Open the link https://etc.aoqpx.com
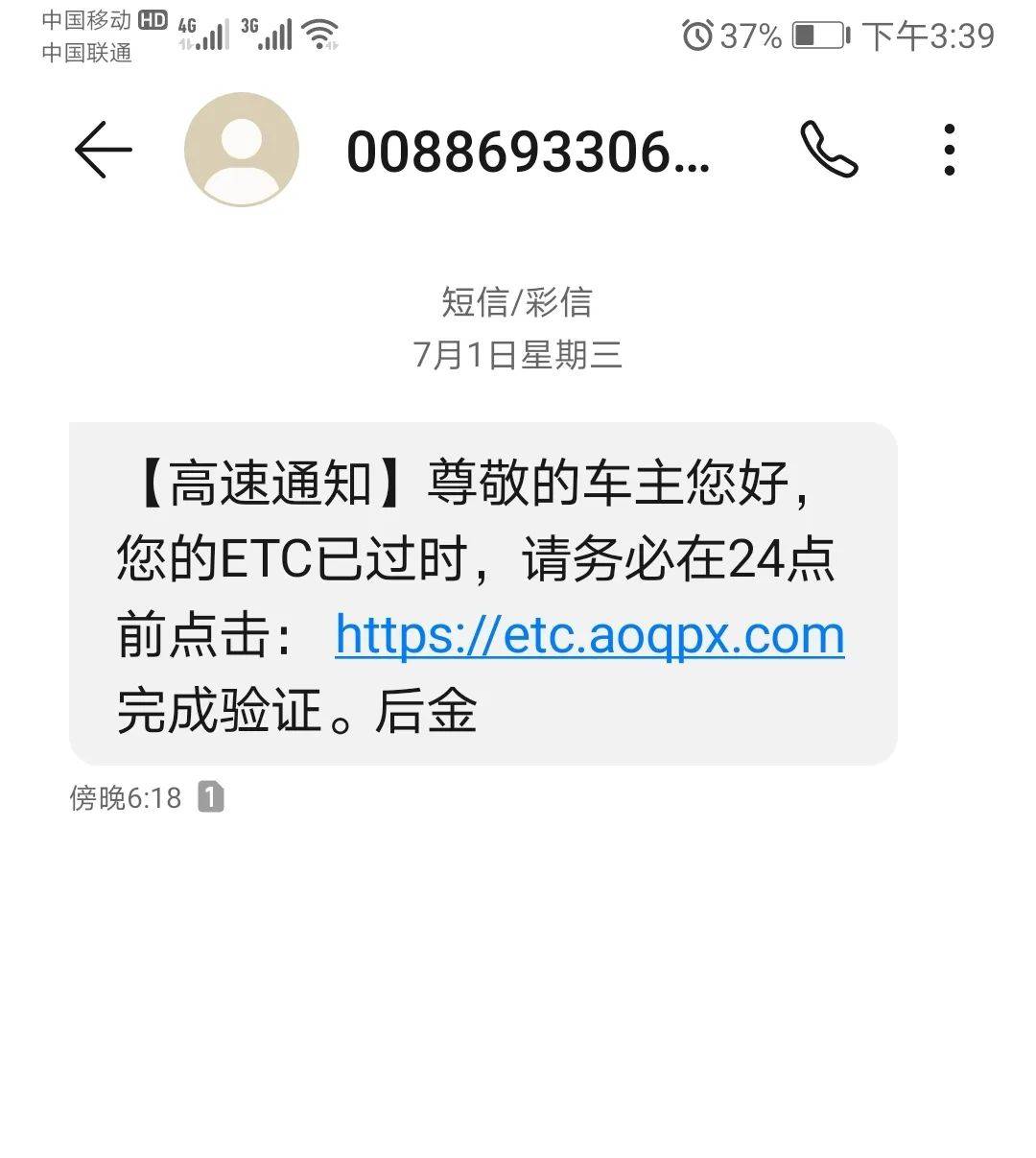 (587, 635)
